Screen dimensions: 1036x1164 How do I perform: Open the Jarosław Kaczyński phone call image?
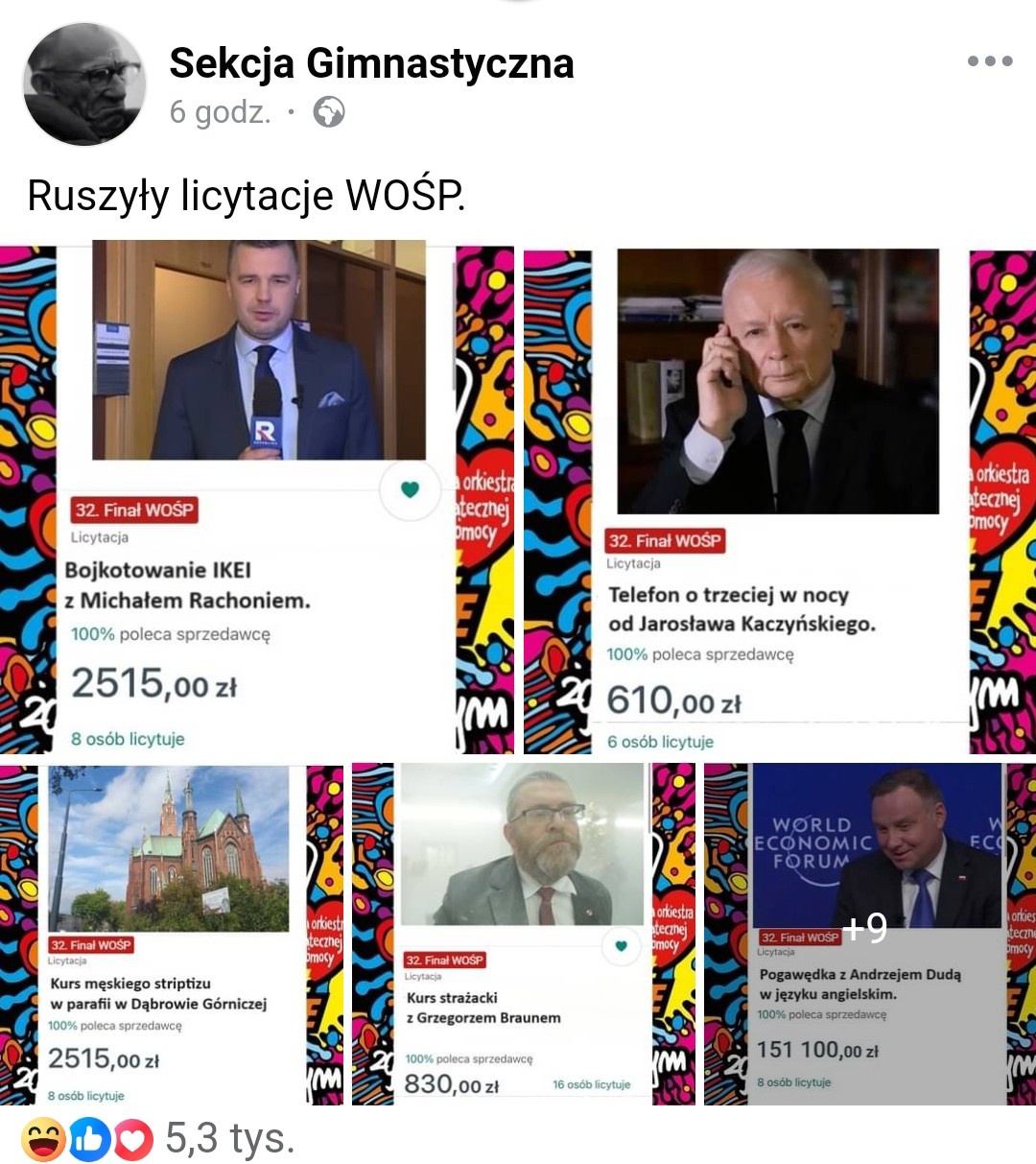pyautogui.click(x=780, y=497)
